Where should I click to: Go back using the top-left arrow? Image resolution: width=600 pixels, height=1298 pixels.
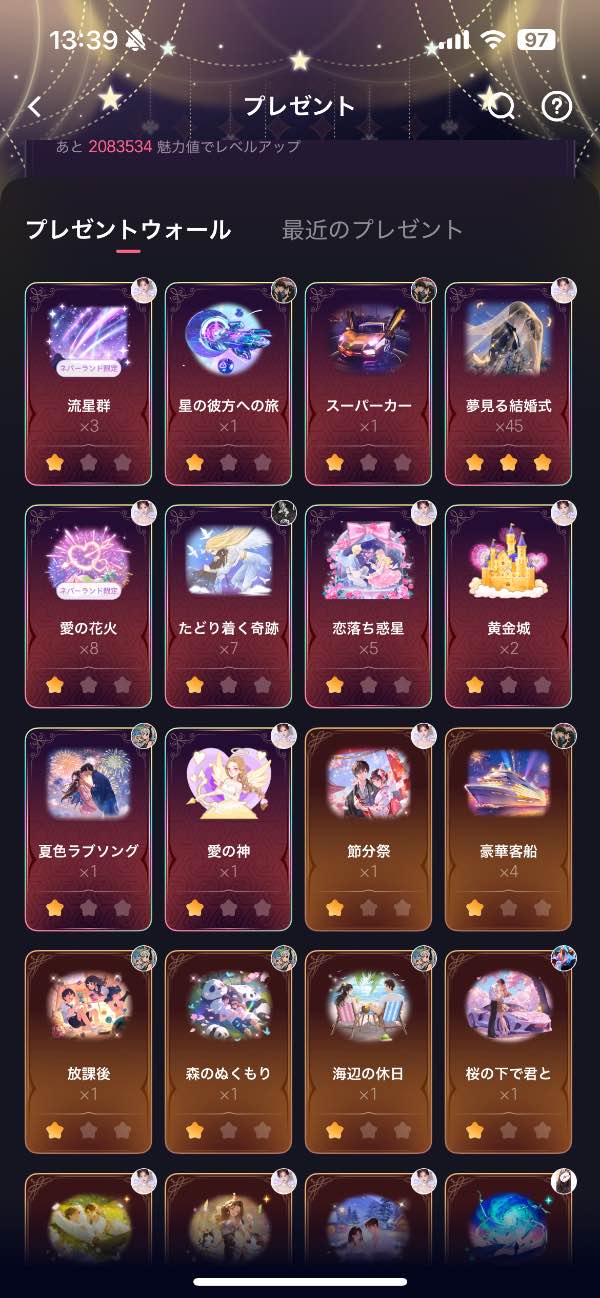(x=36, y=106)
